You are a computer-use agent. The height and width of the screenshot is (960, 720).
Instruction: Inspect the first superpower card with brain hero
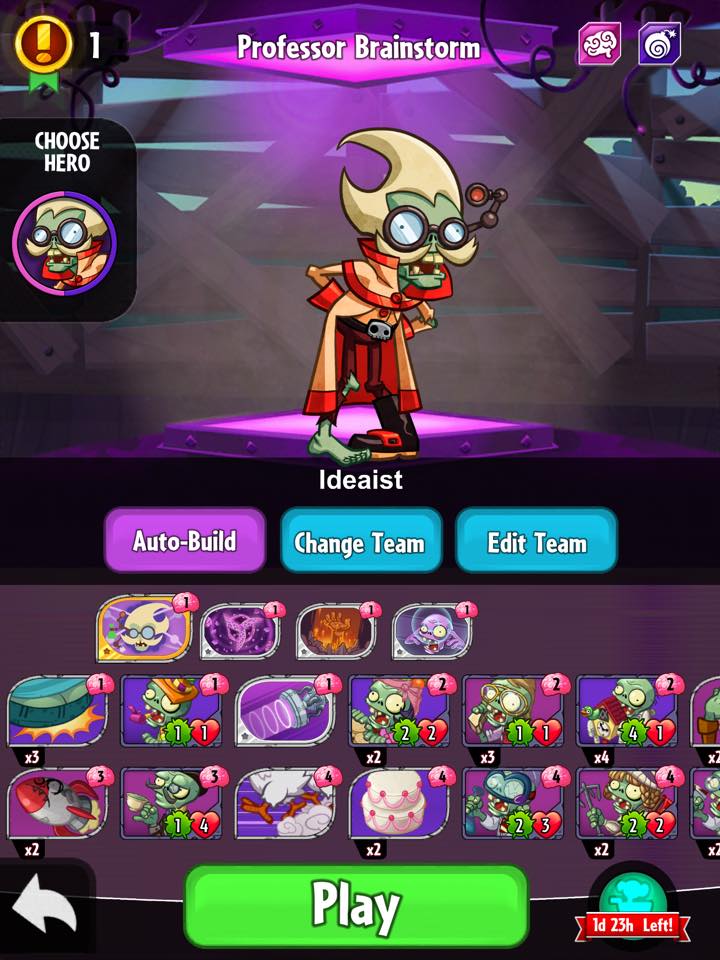(145, 631)
